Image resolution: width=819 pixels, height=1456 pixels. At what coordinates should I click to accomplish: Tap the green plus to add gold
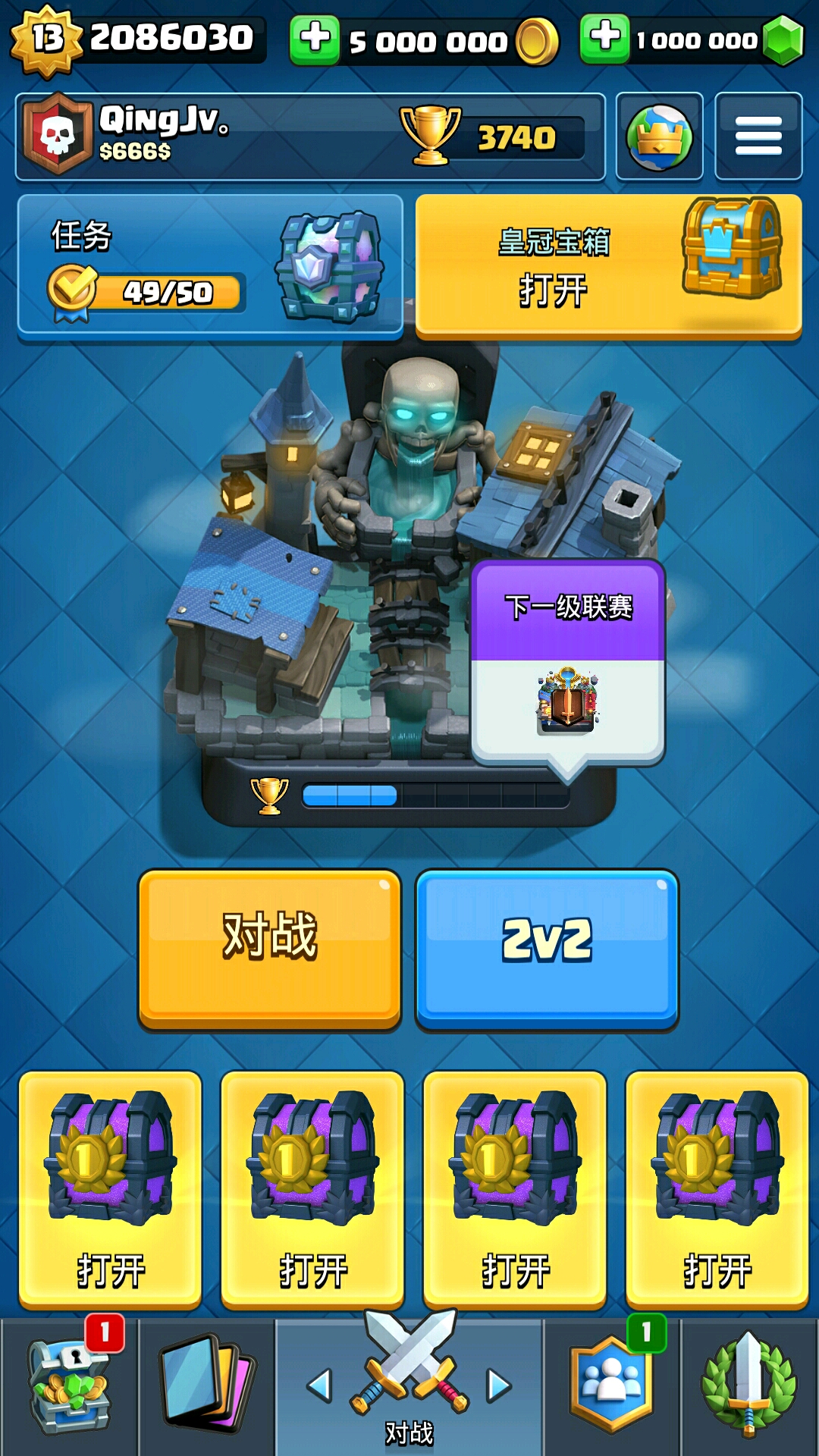coord(315,39)
